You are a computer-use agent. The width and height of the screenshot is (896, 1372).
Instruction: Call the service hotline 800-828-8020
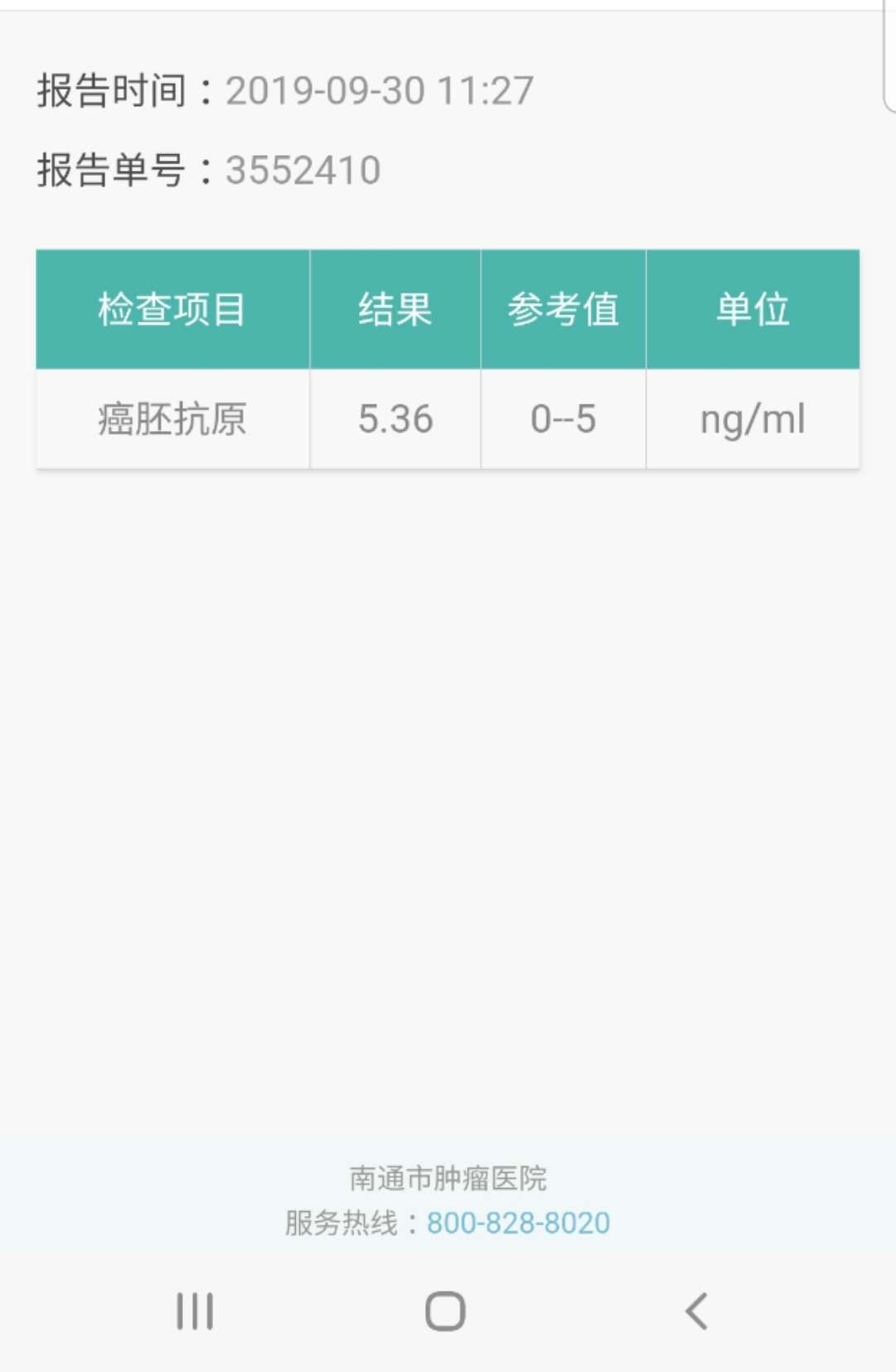[516, 1222]
